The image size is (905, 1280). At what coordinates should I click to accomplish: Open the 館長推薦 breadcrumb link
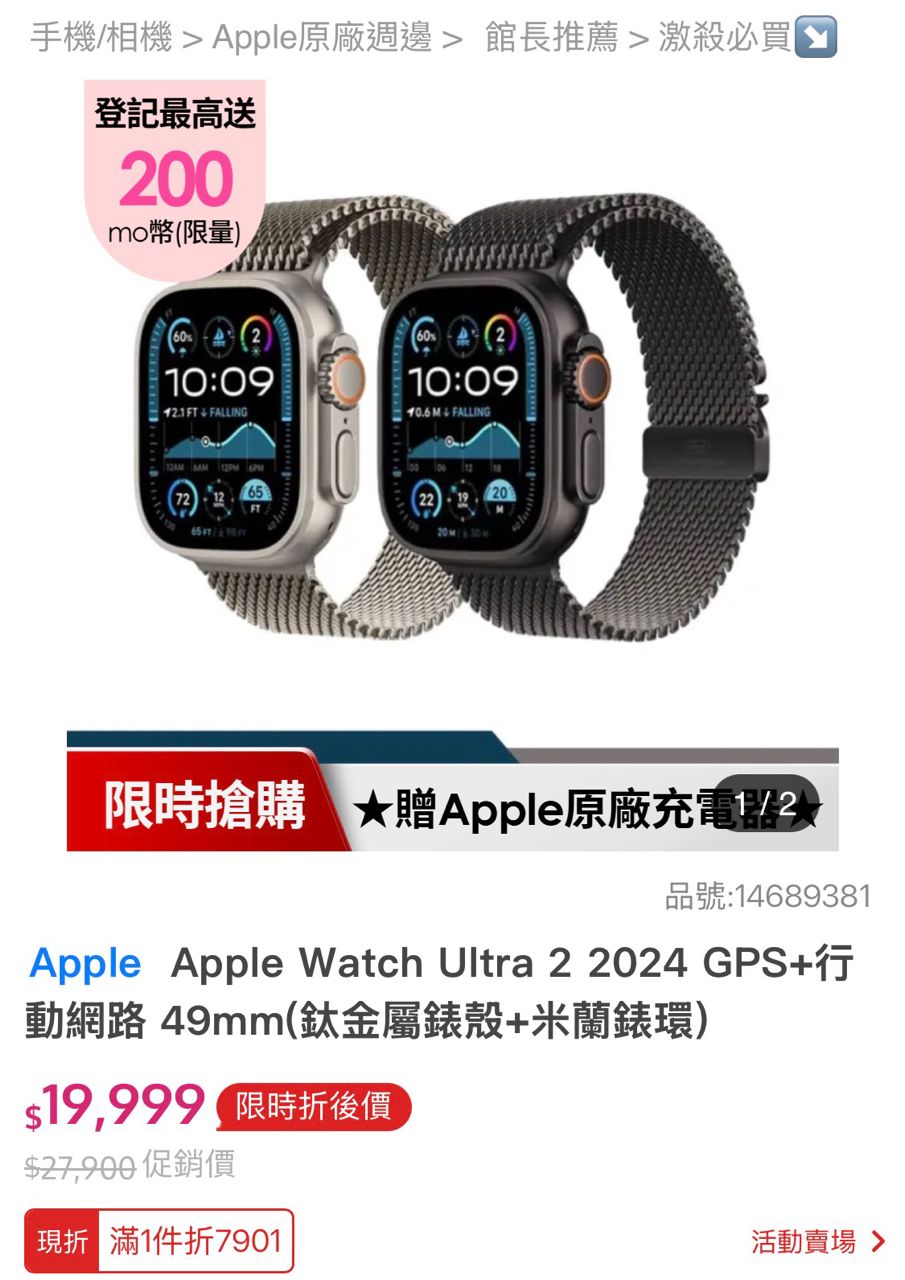pyautogui.click(x=551, y=38)
